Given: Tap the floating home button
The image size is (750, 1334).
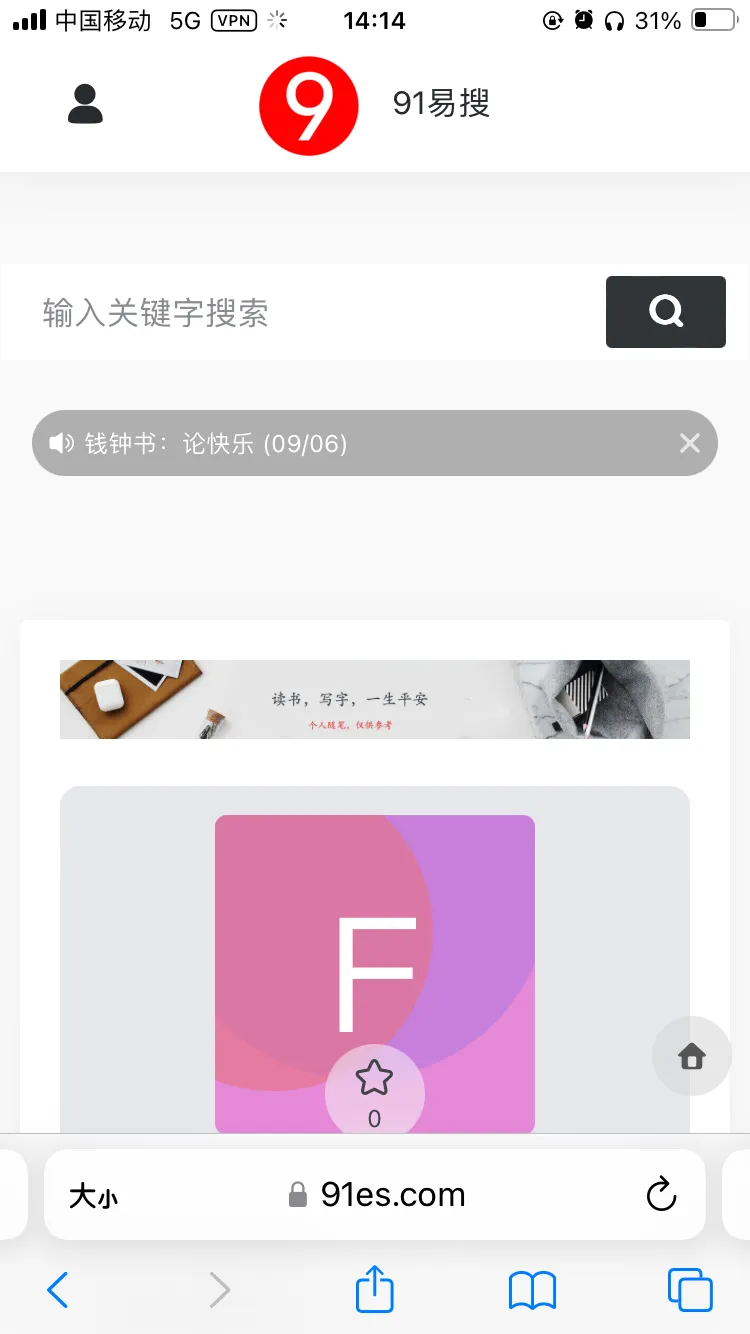Looking at the screenshot, I should [691, 1056].
